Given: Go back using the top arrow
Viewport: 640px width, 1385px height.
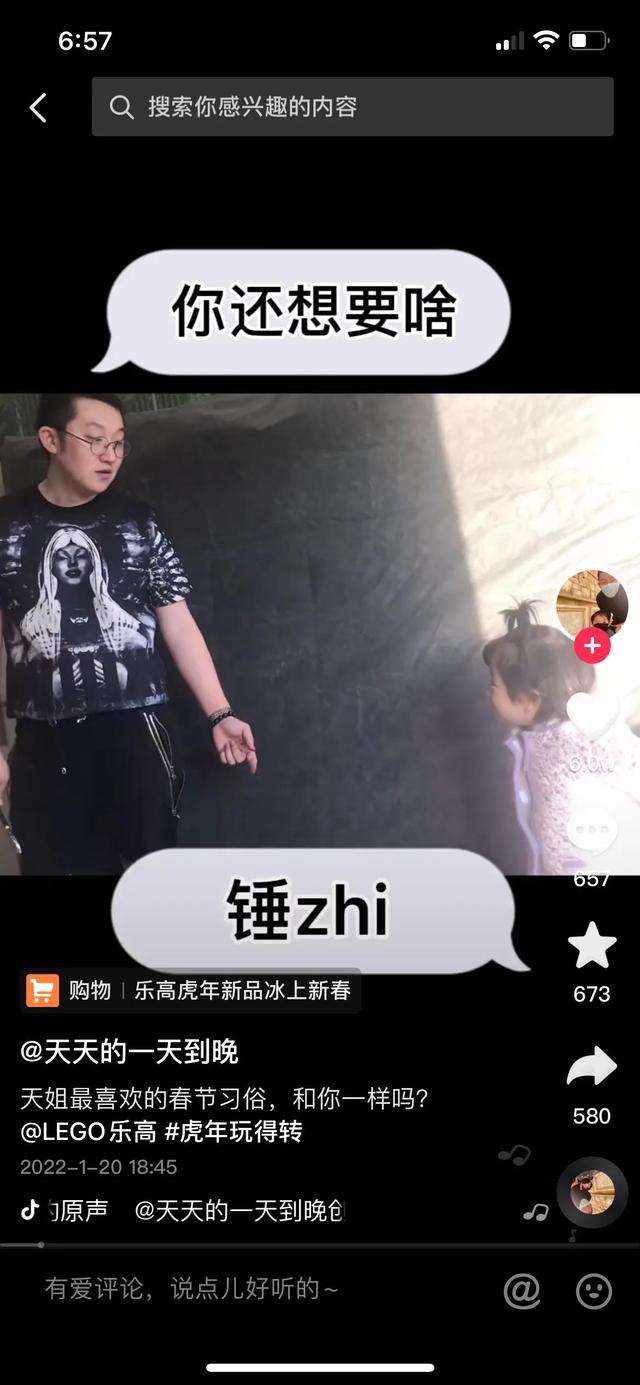Looking at the screenshot, I should (x=38, y=107).
